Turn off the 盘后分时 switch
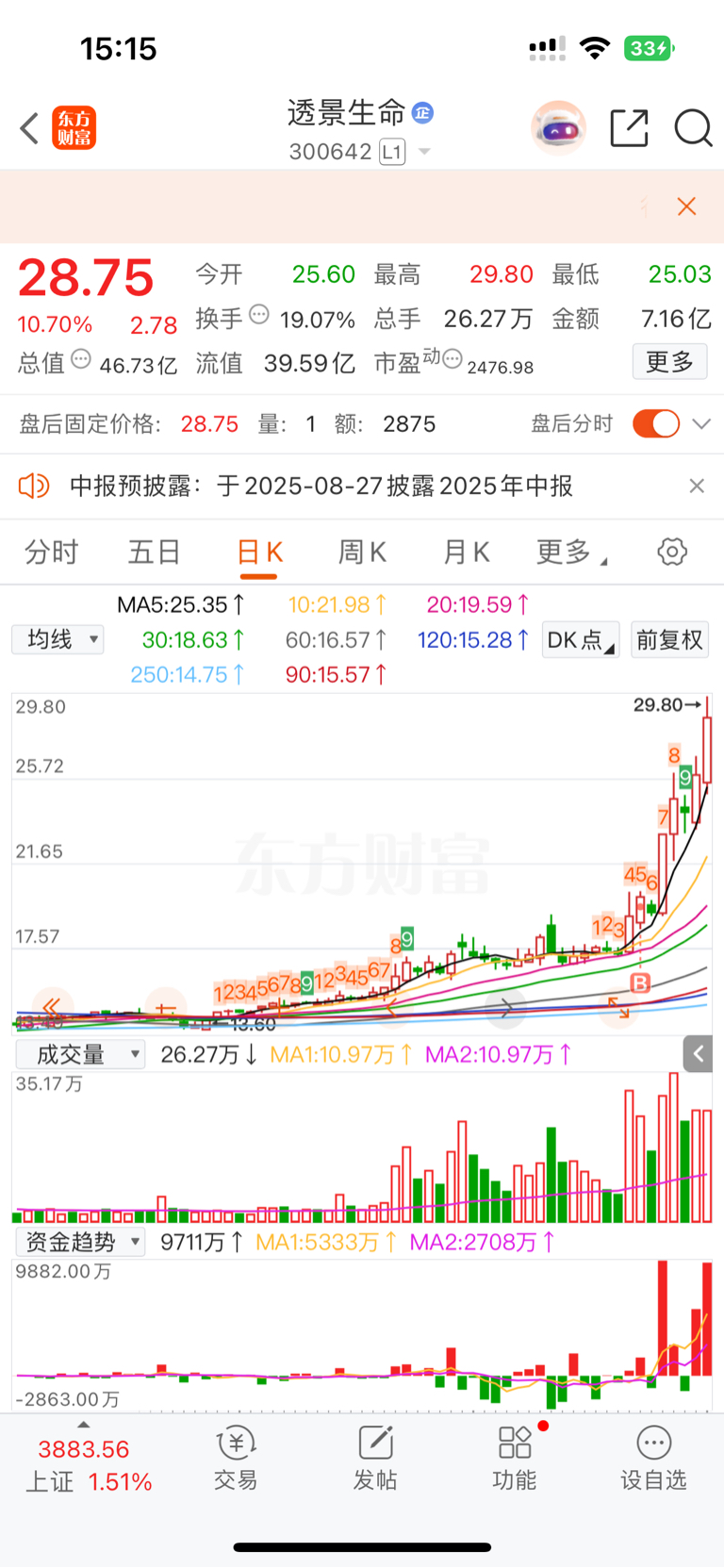 (656, 423)
